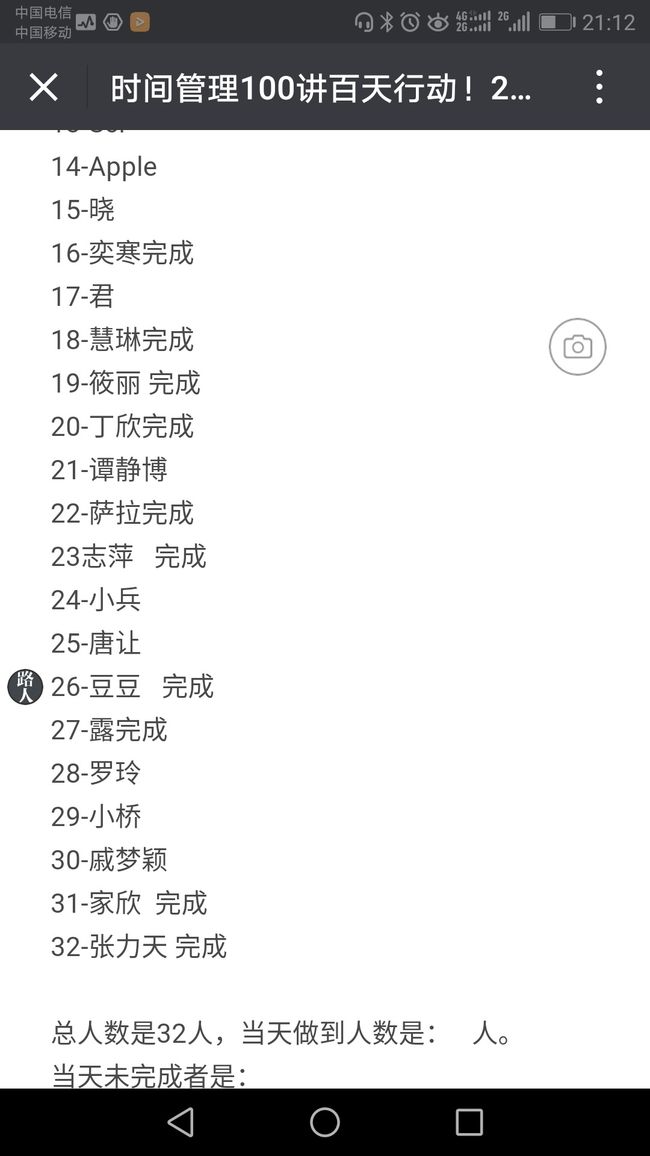Open the recent apps view
Image resolution: width=650 pixels, height=1156 pixels.
click(469, 1122)
